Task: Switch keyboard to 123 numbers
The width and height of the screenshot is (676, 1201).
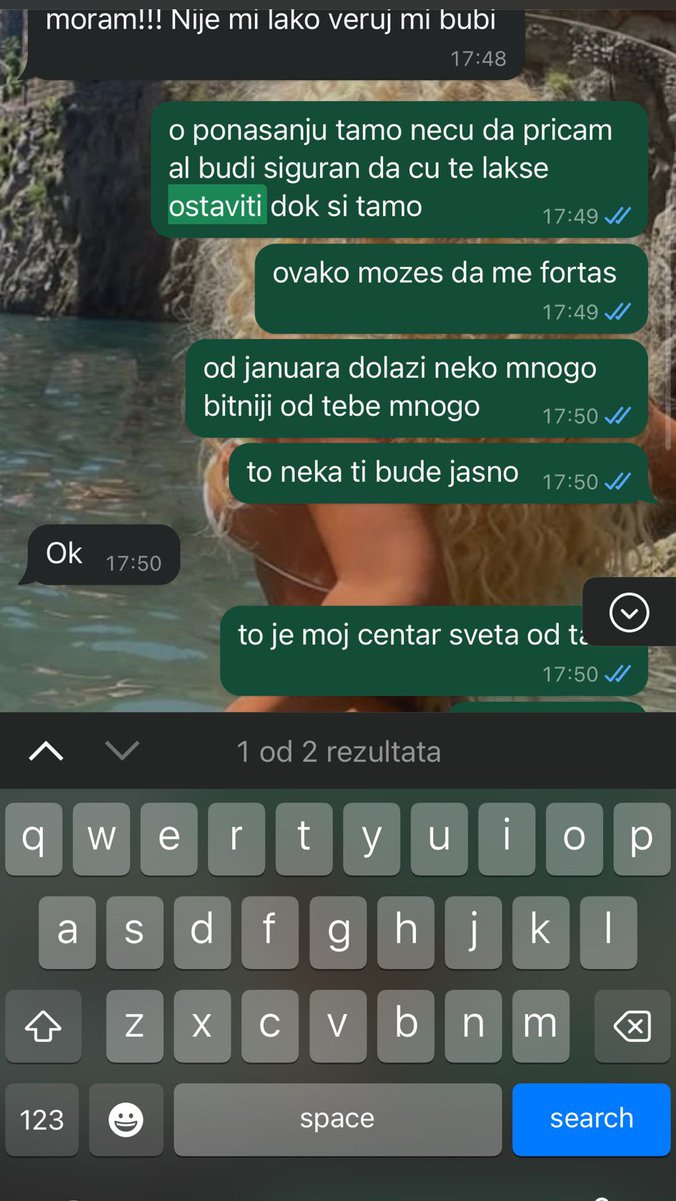Action: coord(42,1119)
